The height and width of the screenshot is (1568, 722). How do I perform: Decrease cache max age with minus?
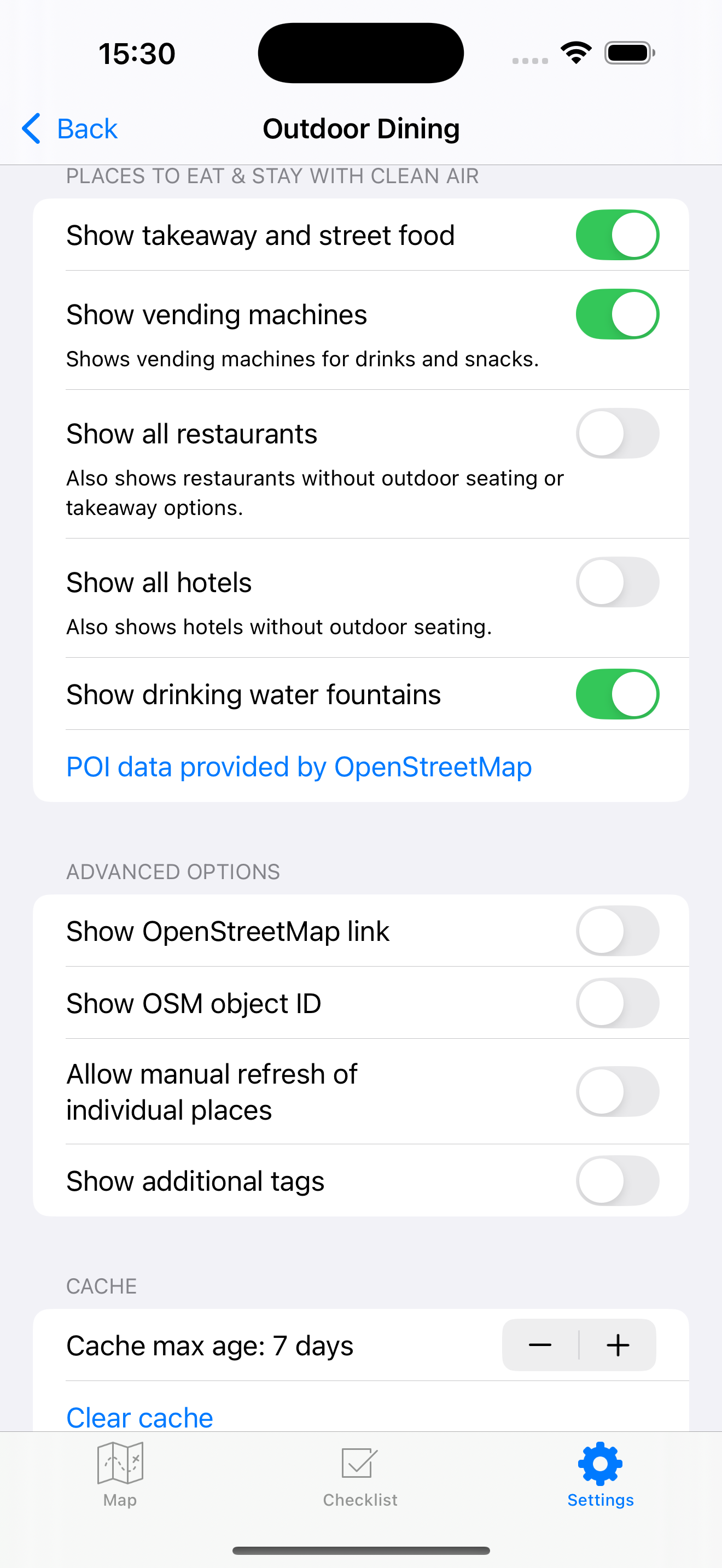(540, 1345)
